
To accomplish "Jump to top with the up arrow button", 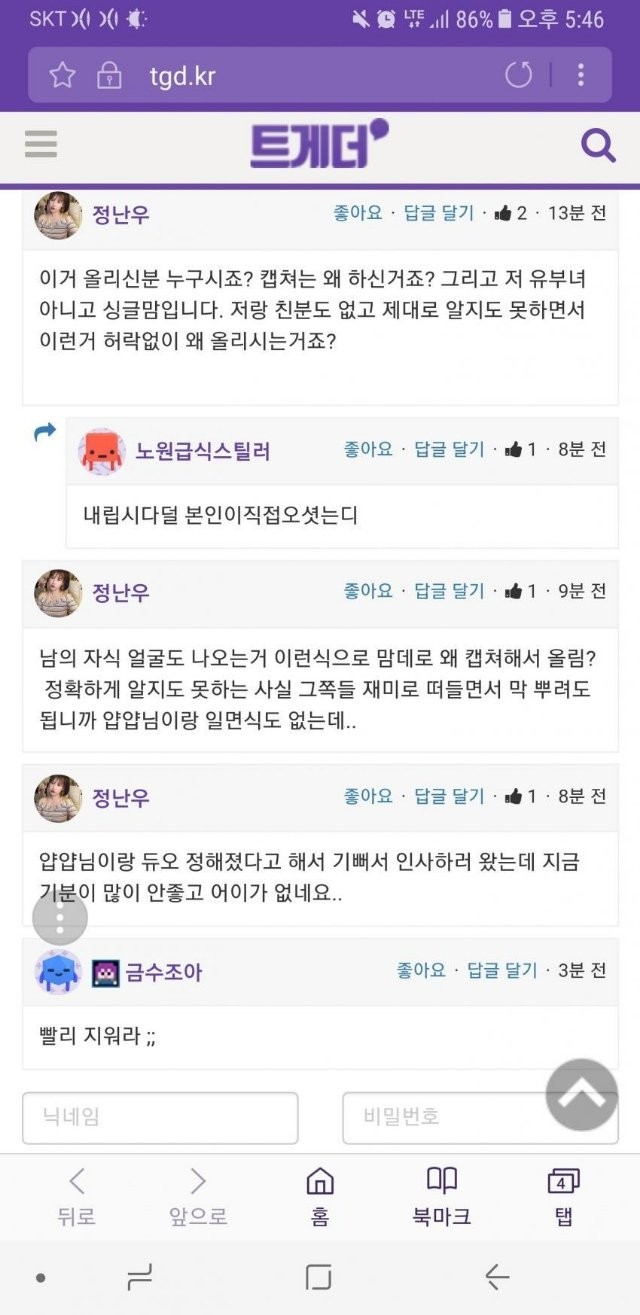I will 582,1094.
